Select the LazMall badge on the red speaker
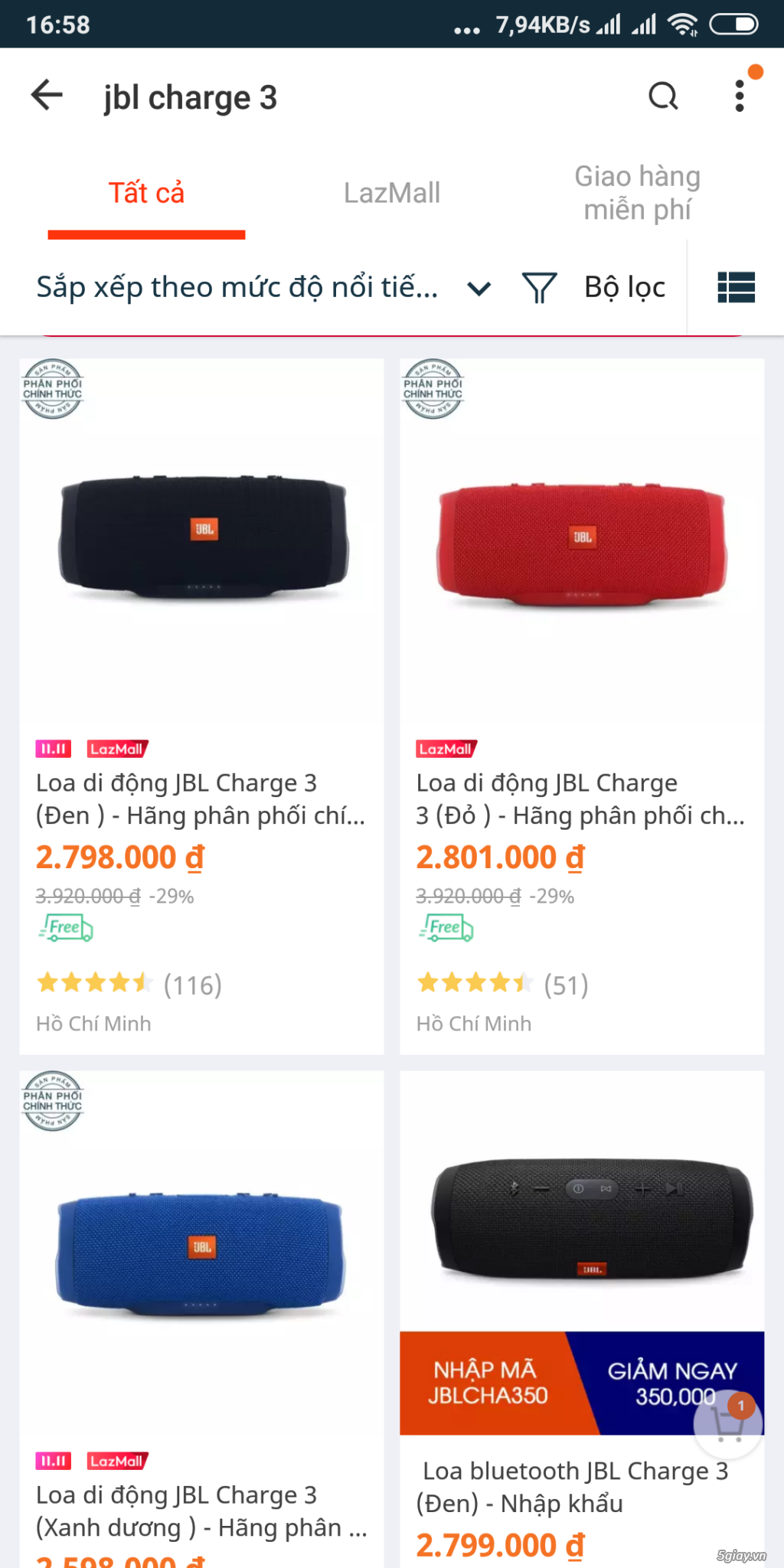This screenshot has height=1568, width=784. tap(446, 749)
